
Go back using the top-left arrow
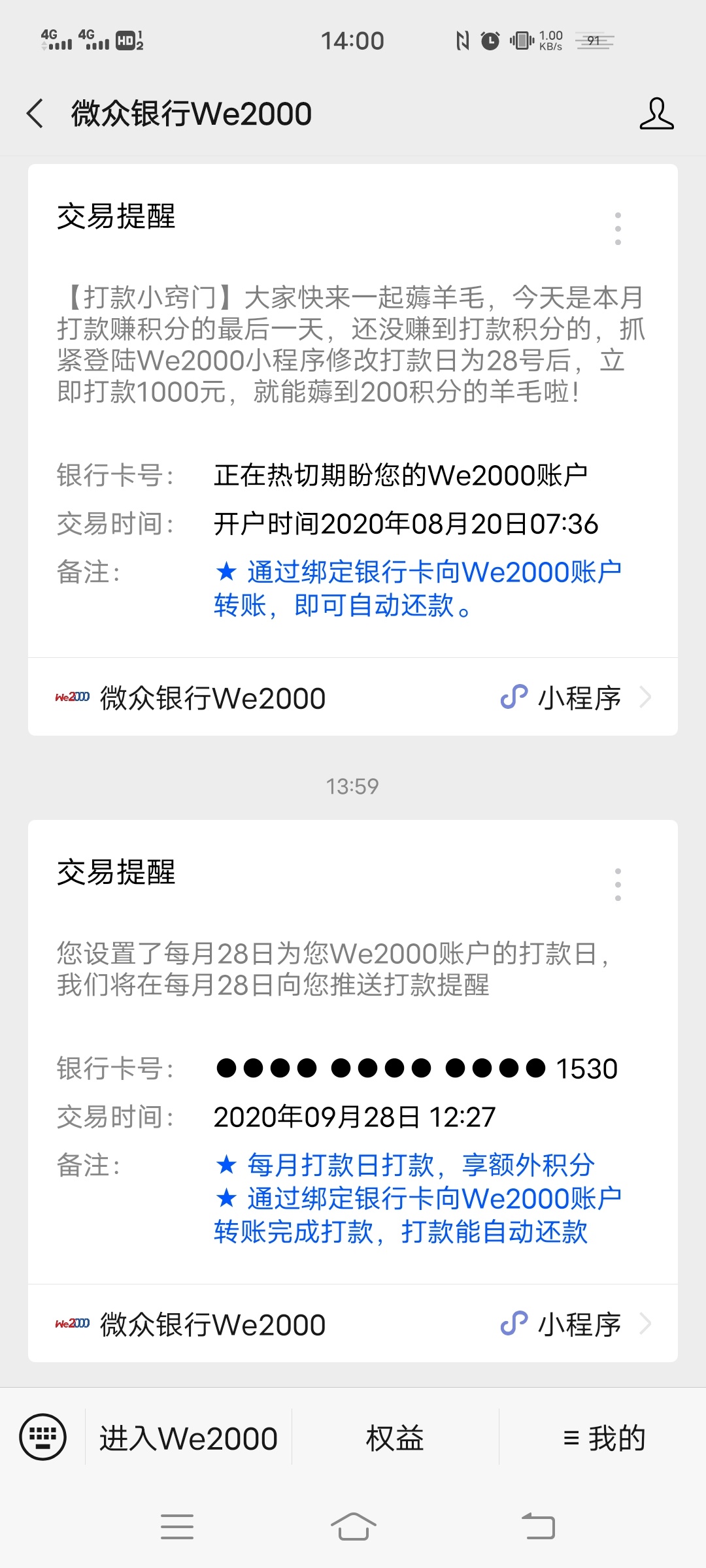(35, 114)
